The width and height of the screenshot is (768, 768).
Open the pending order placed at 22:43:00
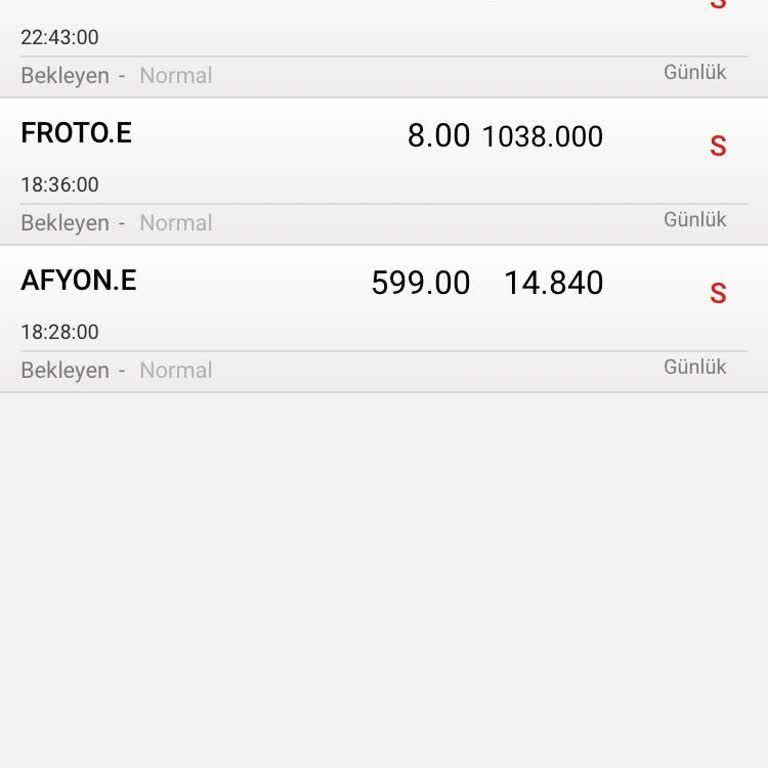pyautogui.click(x=60, y=38)
